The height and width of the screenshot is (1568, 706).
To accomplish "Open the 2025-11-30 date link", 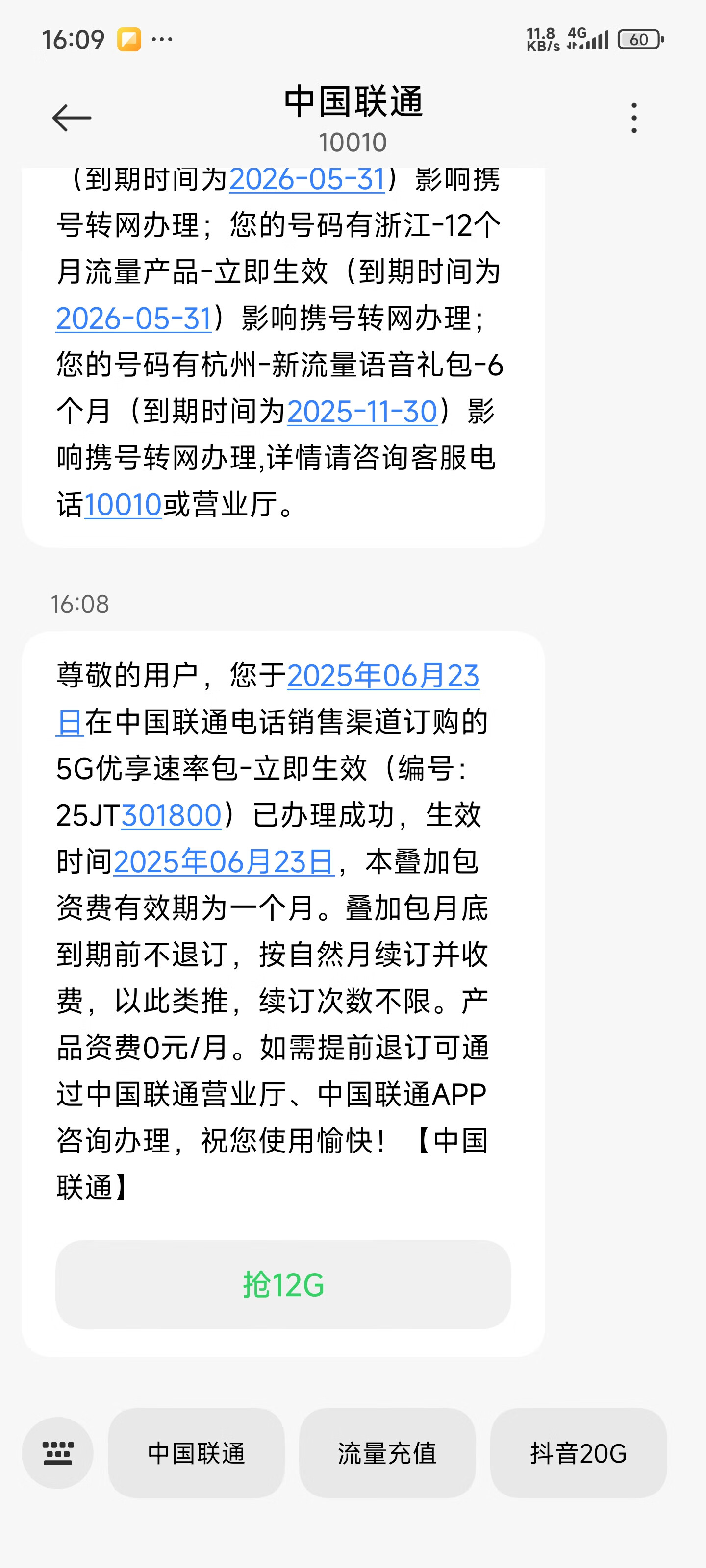I will pos(362,412).
